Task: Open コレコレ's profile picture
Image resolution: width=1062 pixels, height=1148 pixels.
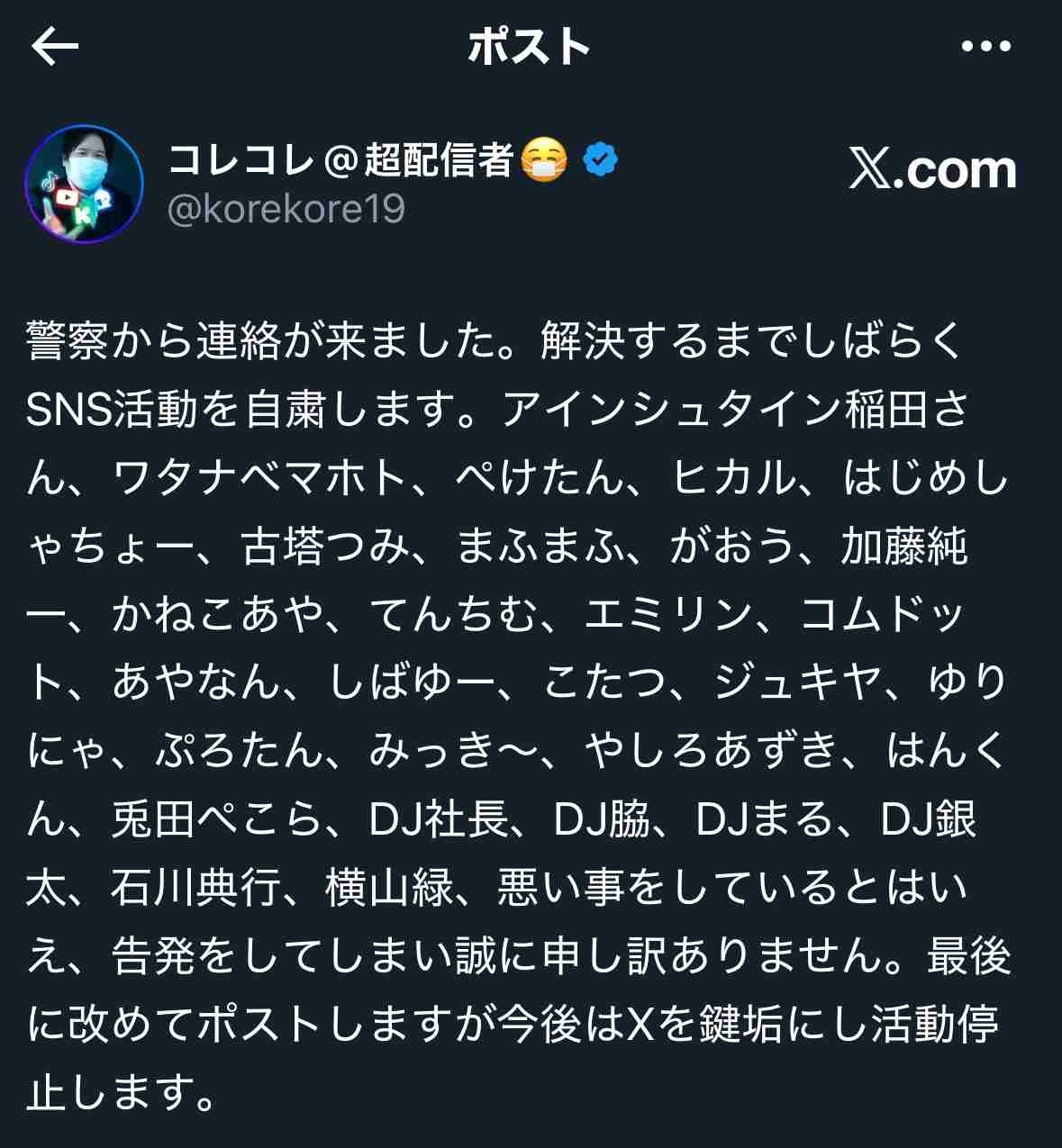Action: pyautogui.click(x=84, y=185)
